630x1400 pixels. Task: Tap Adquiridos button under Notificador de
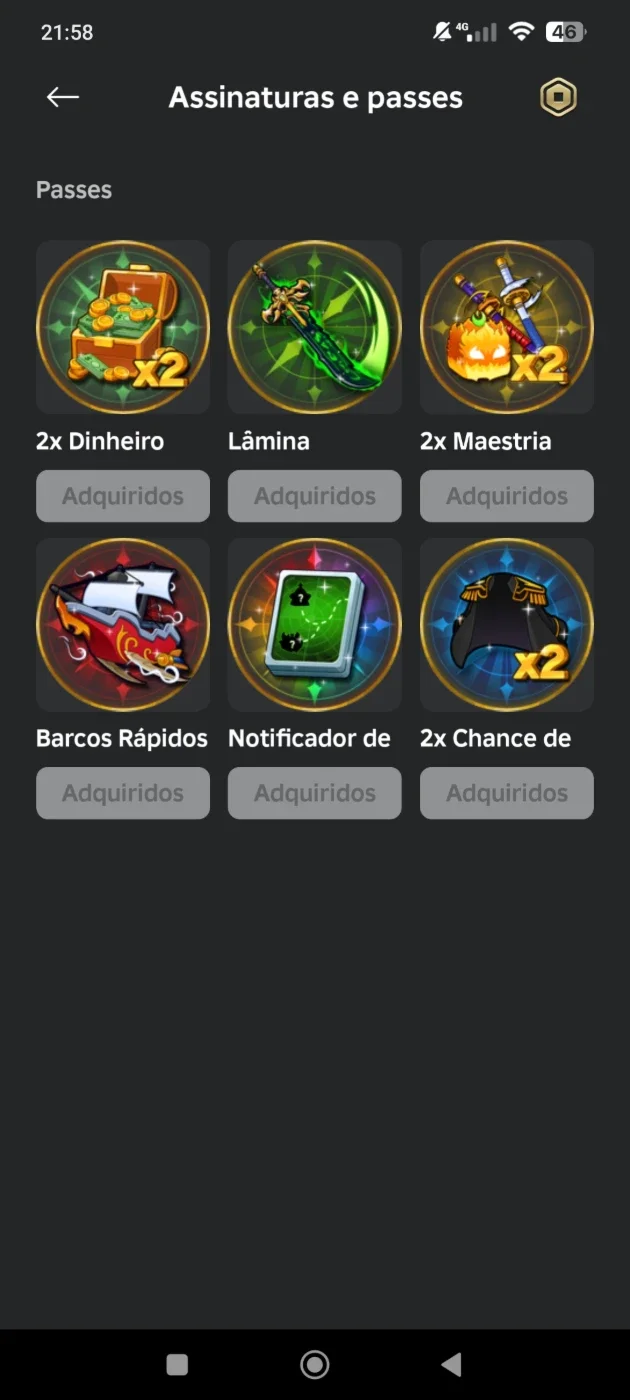[x=315, y=793]
